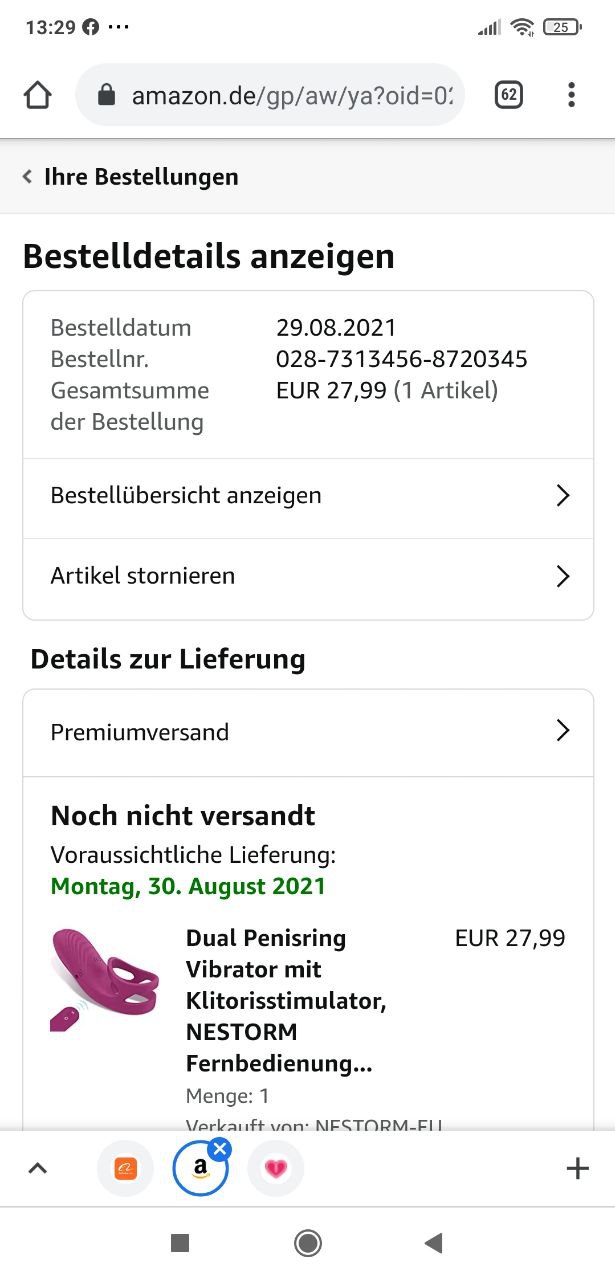Switch to the AliExpress tab
The image size is (615, 1280).
click(x=125, y=1168)
